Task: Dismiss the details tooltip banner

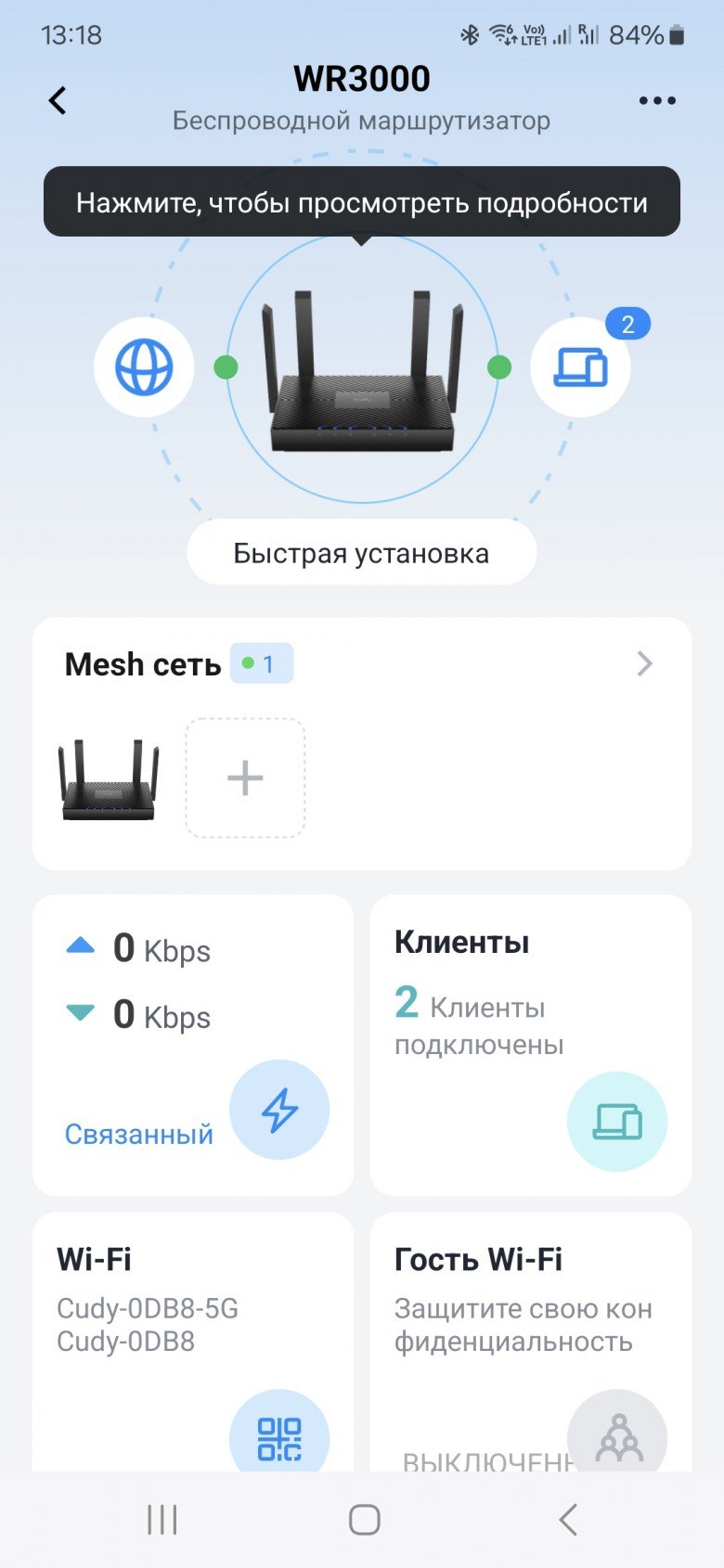Action: (361, 202)
